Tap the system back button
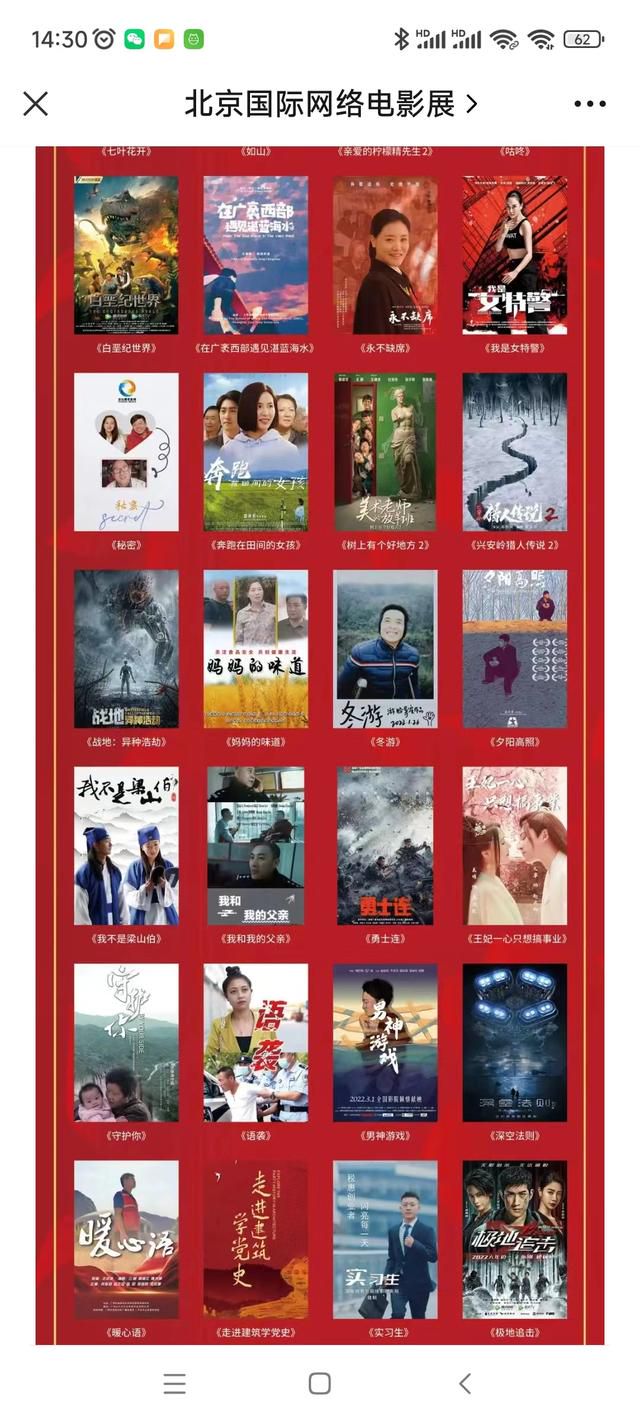The width and height of the screenshot is (640, 1422). (x=465, y=1383)
